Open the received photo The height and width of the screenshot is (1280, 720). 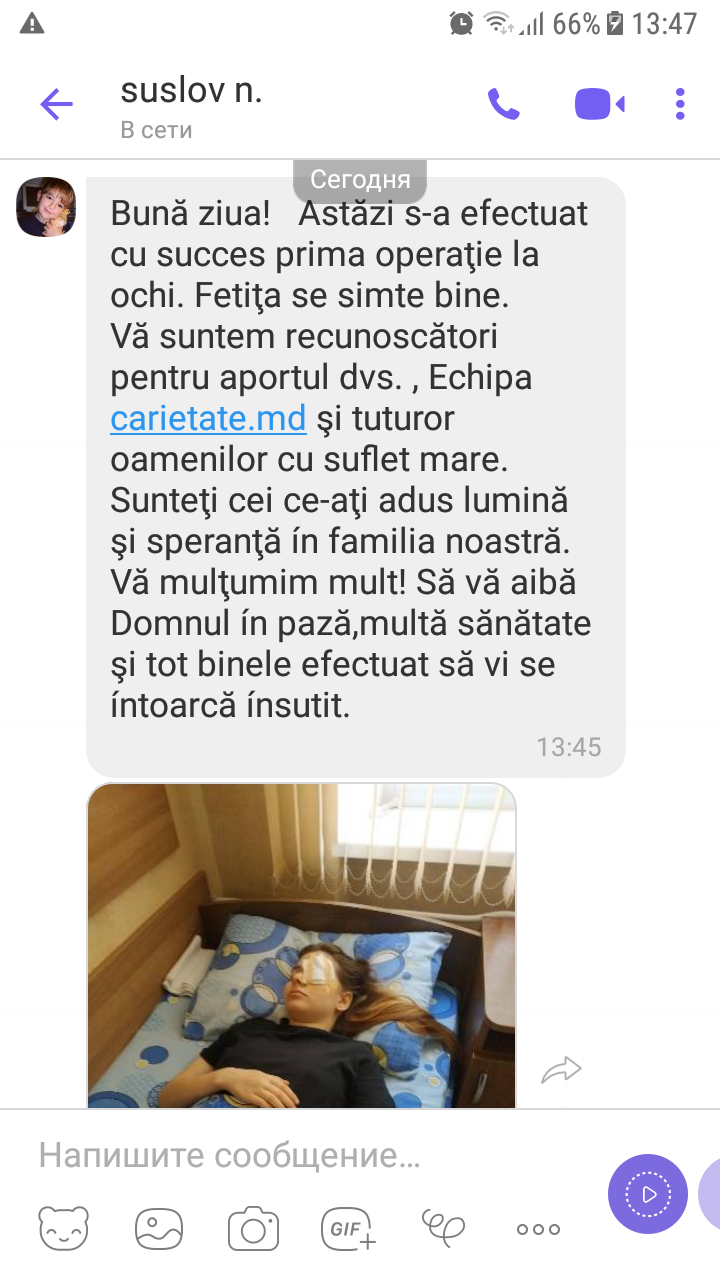[x=302, y=945]
